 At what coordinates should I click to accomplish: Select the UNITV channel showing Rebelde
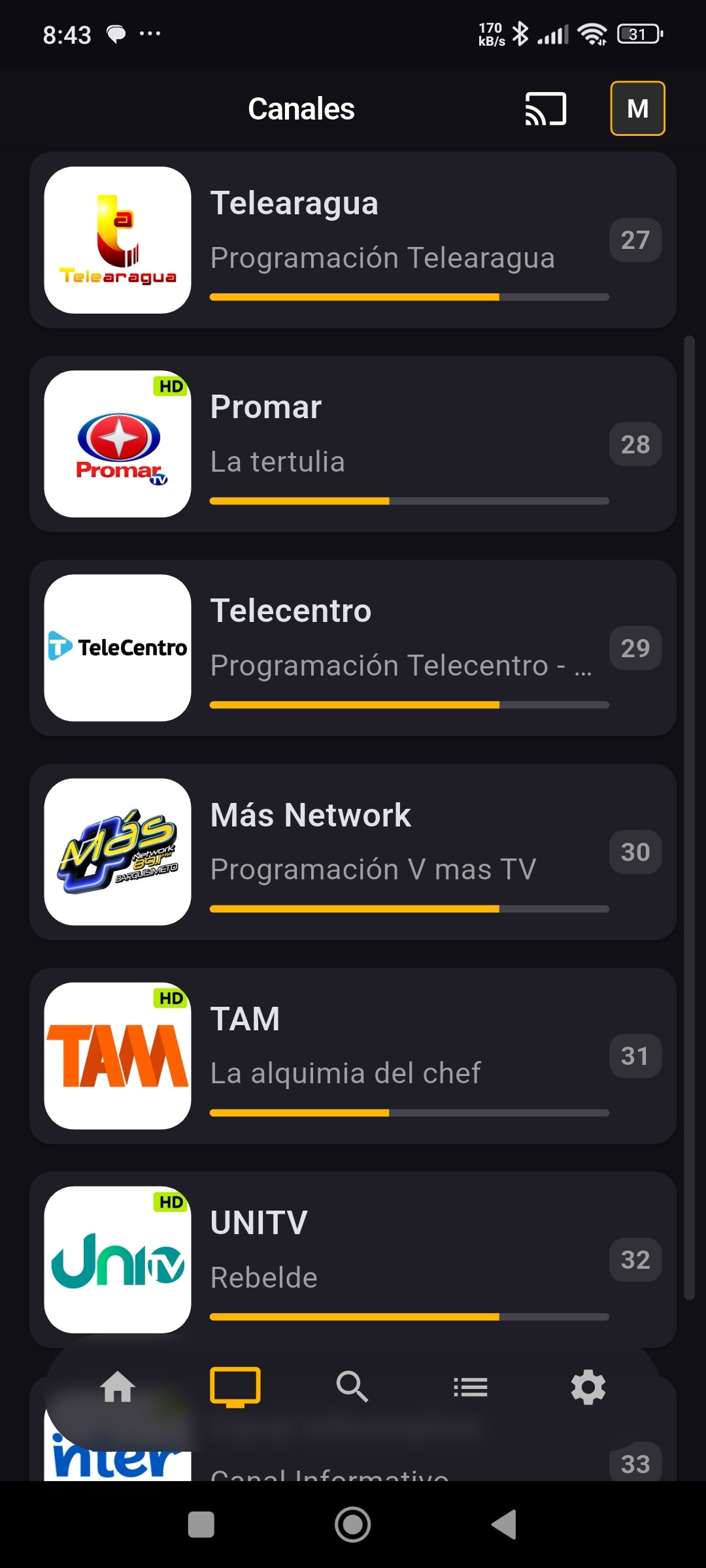pos(353,1259)
